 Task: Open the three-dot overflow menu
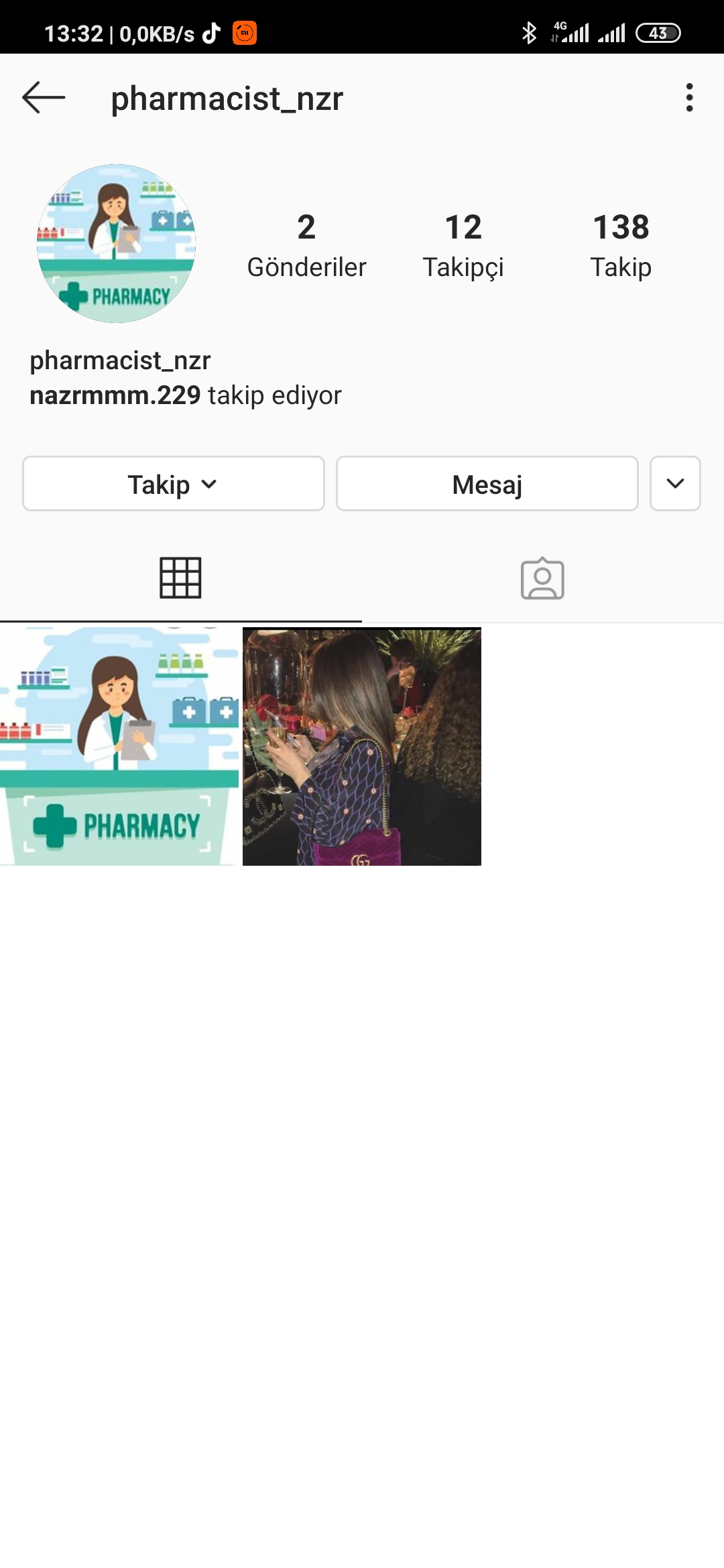[x=689, y=98]
